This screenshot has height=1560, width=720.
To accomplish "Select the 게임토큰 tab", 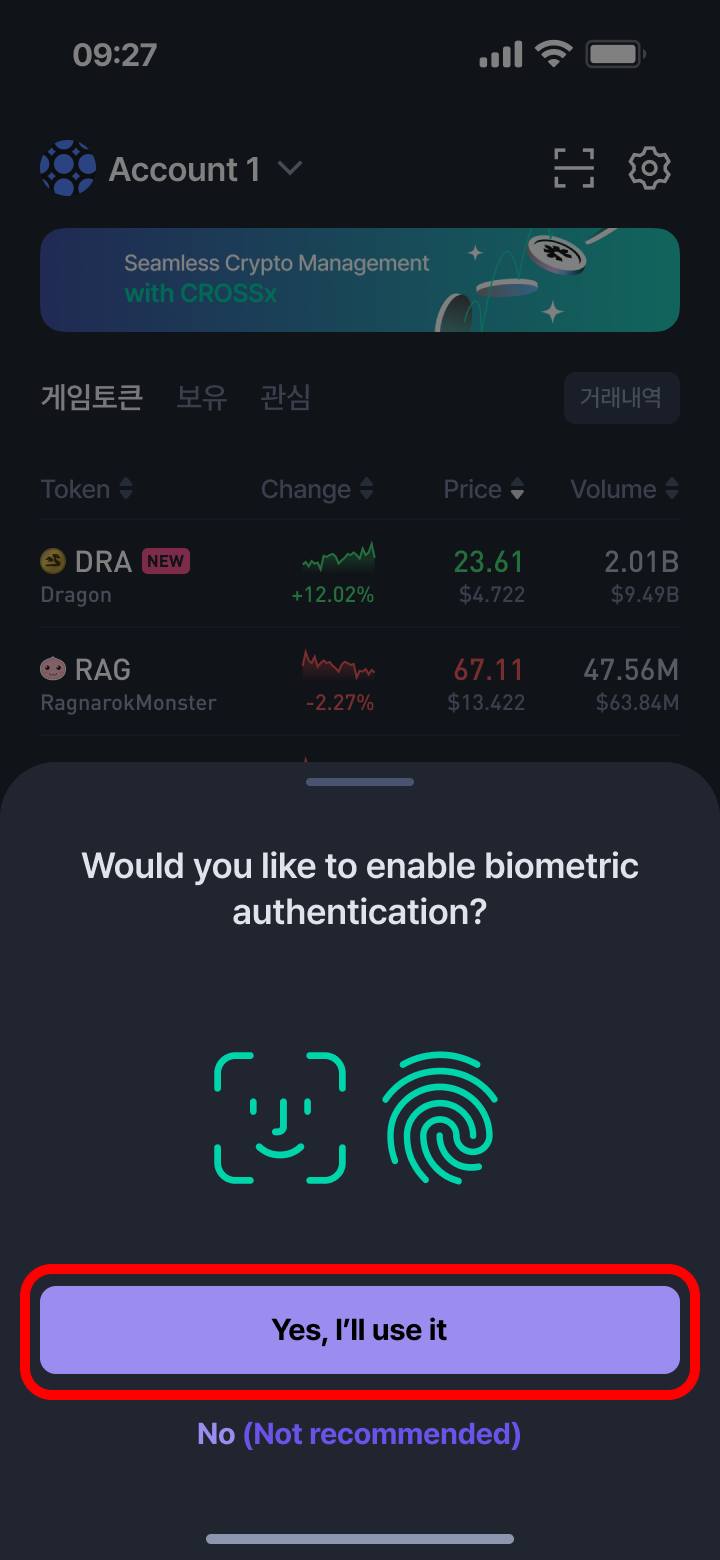I will point(92,398).
